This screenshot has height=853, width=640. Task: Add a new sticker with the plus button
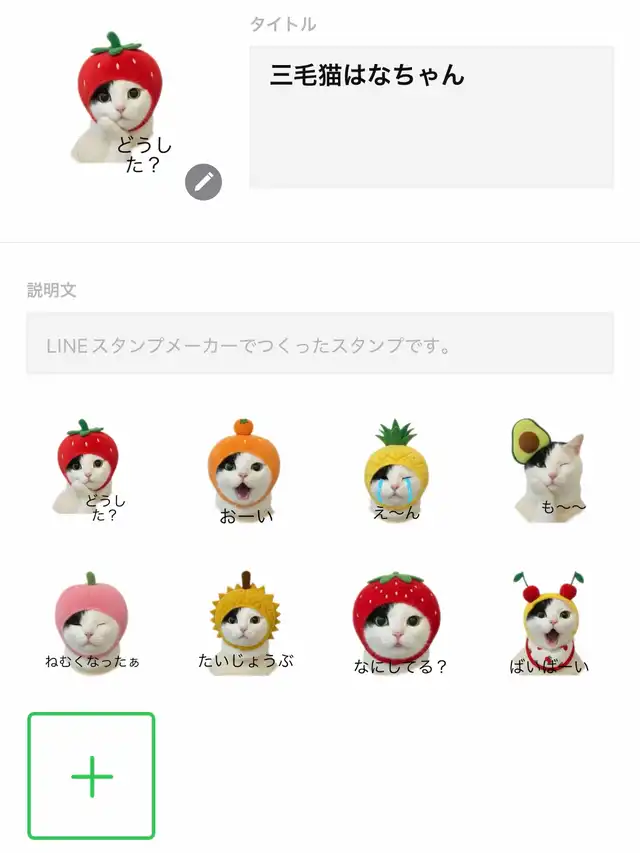point(91,775)
